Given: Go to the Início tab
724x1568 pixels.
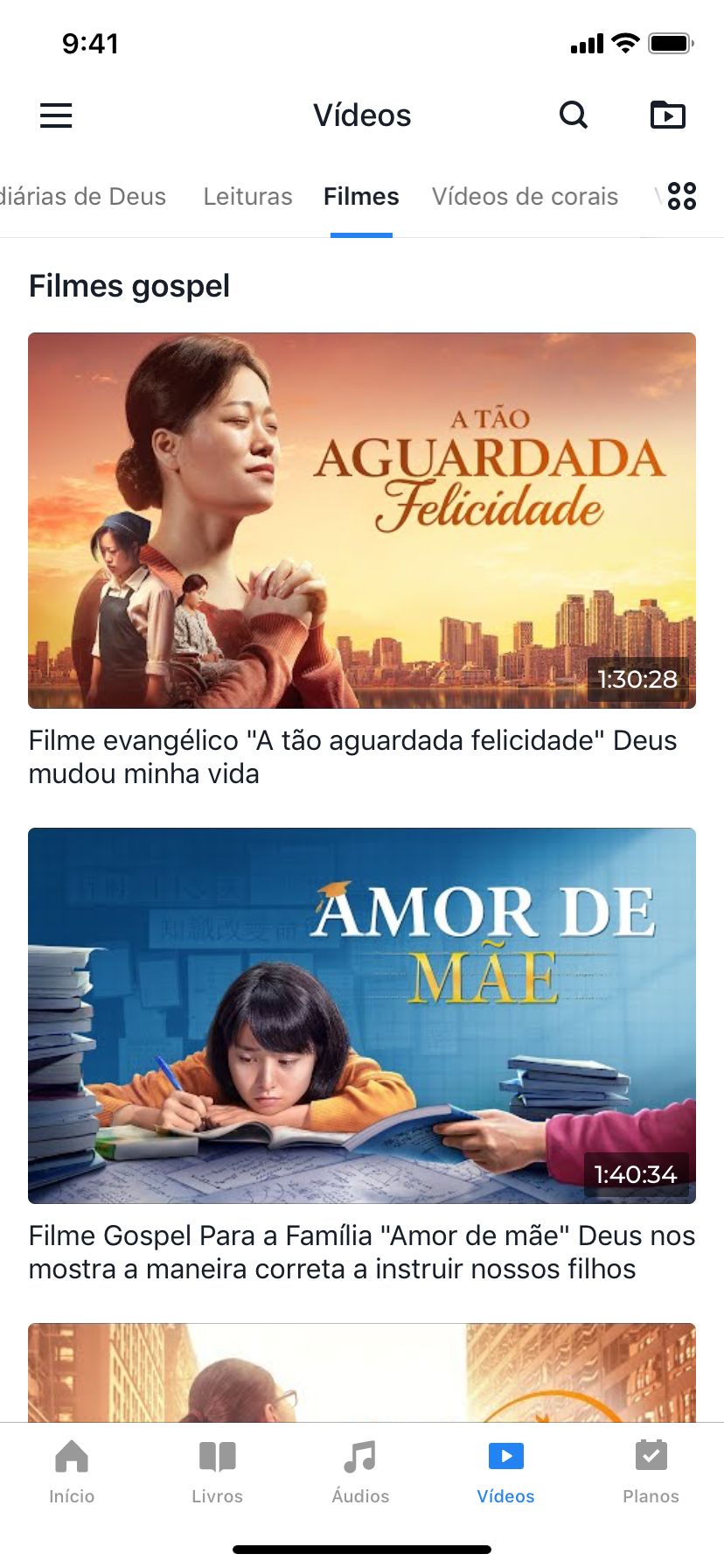Looking at the screenshot, I should [72, 1472].
